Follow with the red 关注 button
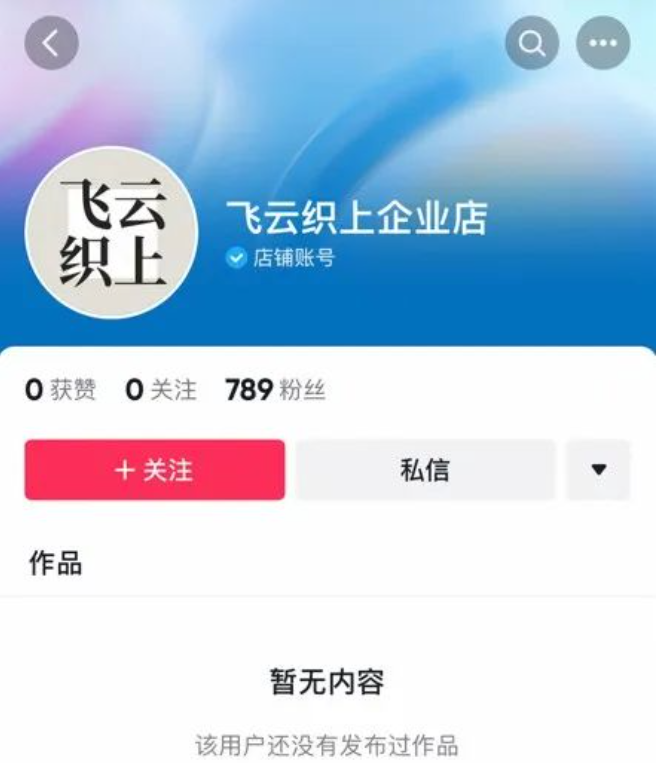This screenshot has width=657, height=763. click(155, 470)
